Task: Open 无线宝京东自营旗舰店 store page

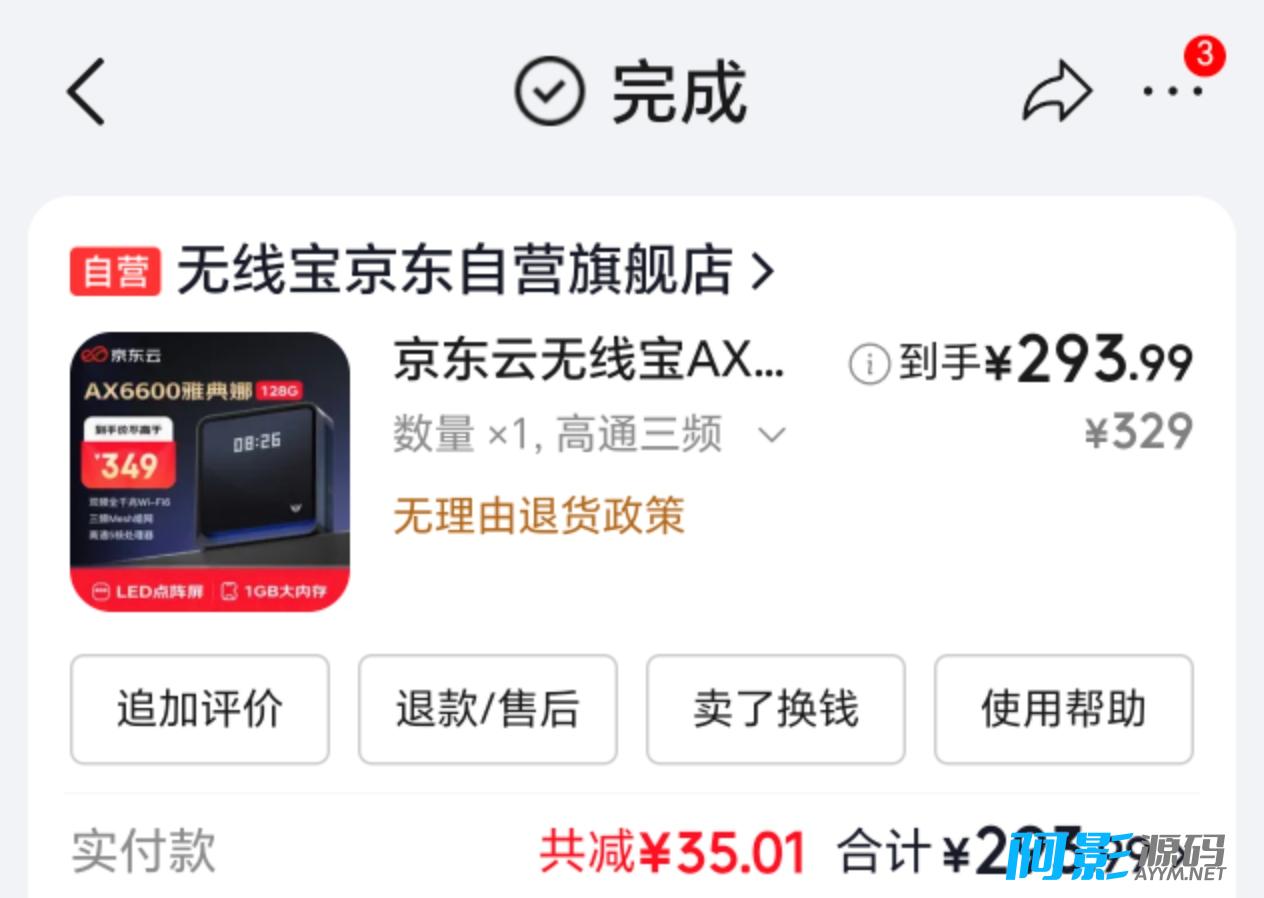Action: click(455, 270)
